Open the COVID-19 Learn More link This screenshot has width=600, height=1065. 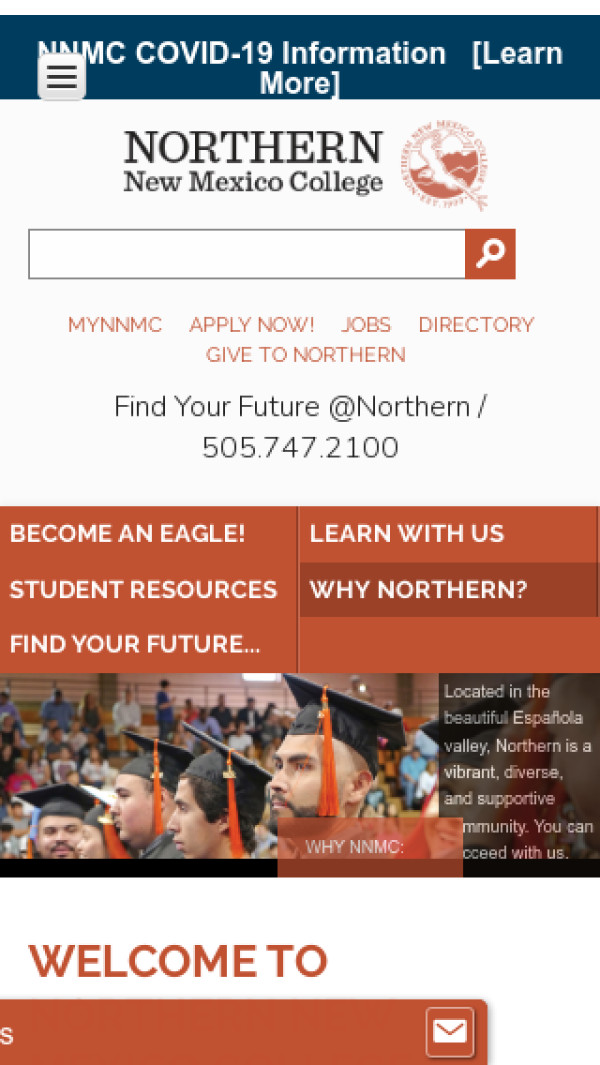(516, 54)
